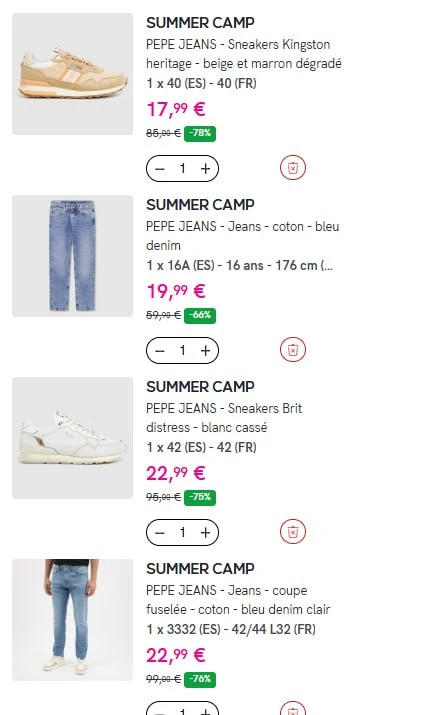Viewport: 433px width, 715px height.
Task: View the coupe fuselée jeans image
Action: tap(72, 620)
